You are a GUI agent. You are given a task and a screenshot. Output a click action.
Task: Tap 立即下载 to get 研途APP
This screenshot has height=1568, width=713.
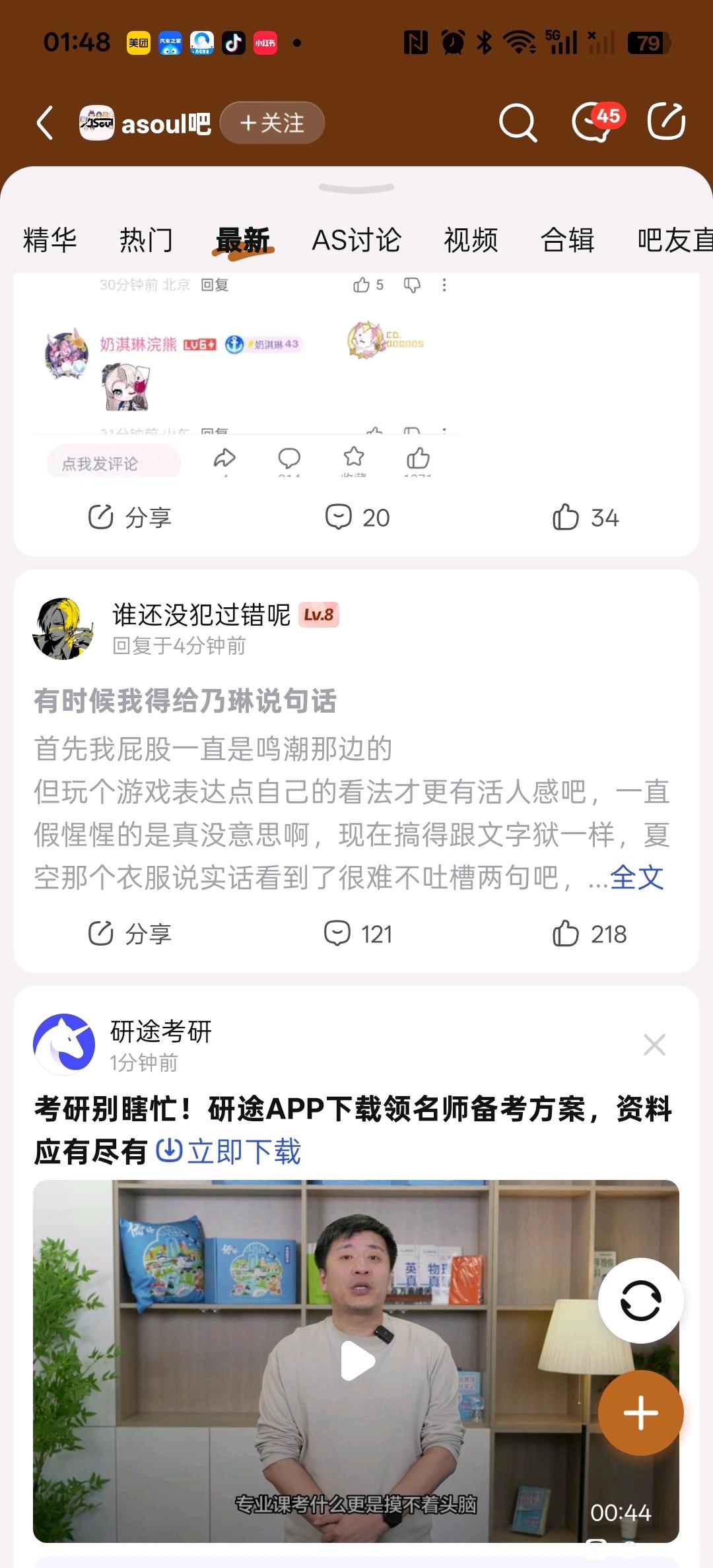pyautogui.click(x=229, y=1152)
